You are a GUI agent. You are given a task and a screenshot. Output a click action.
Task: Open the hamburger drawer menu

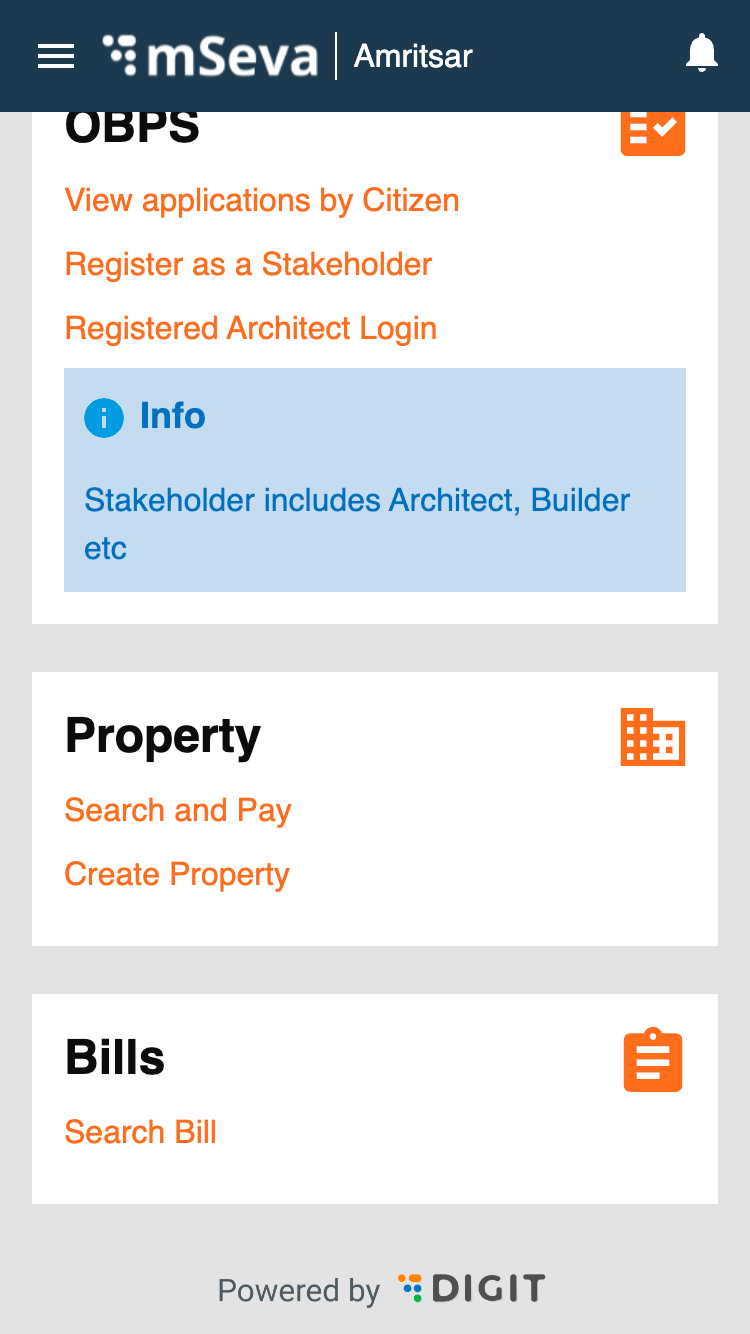tap(56, 56)
